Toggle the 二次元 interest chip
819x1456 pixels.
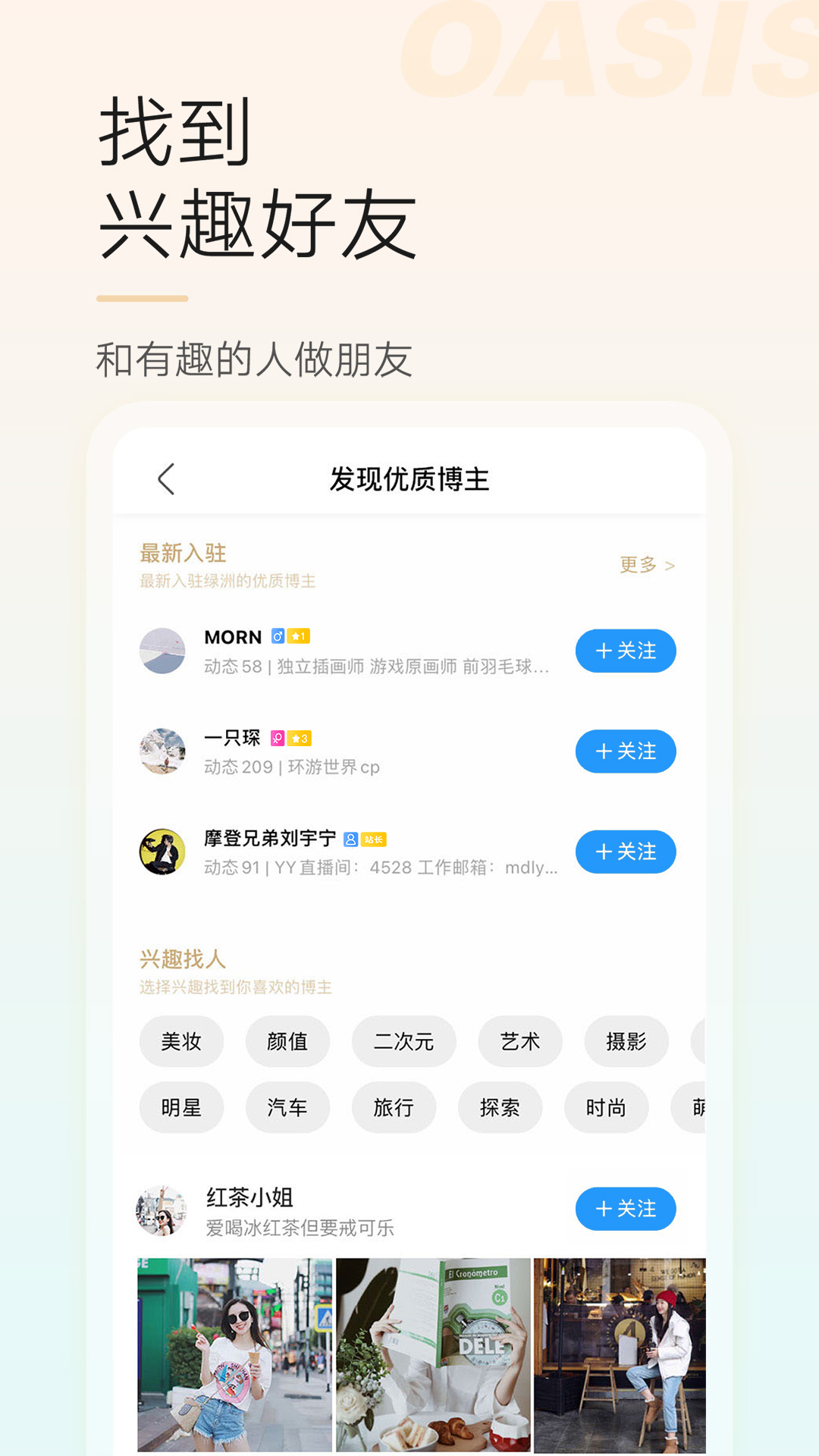[404, 1041]
